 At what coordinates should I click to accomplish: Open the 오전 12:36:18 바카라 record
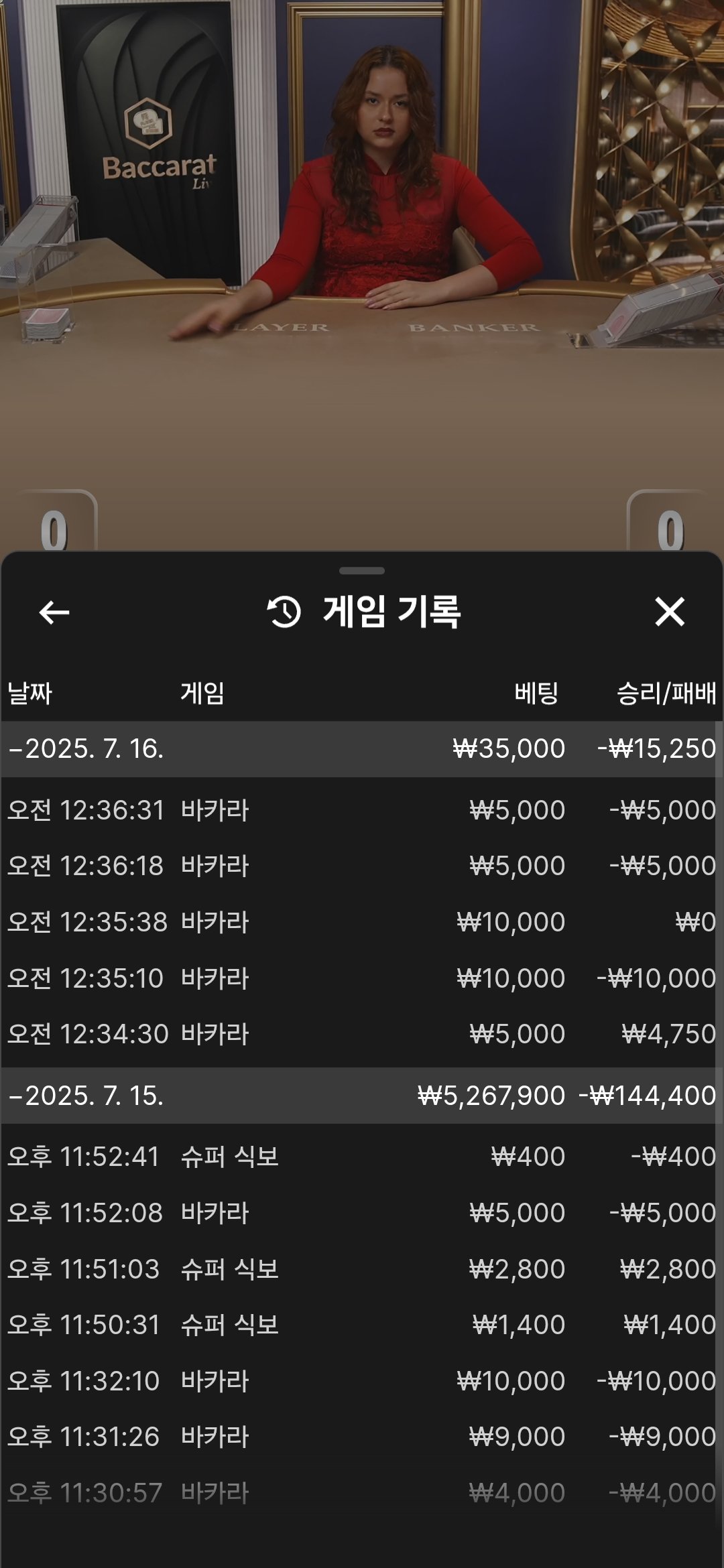point(362,866)
